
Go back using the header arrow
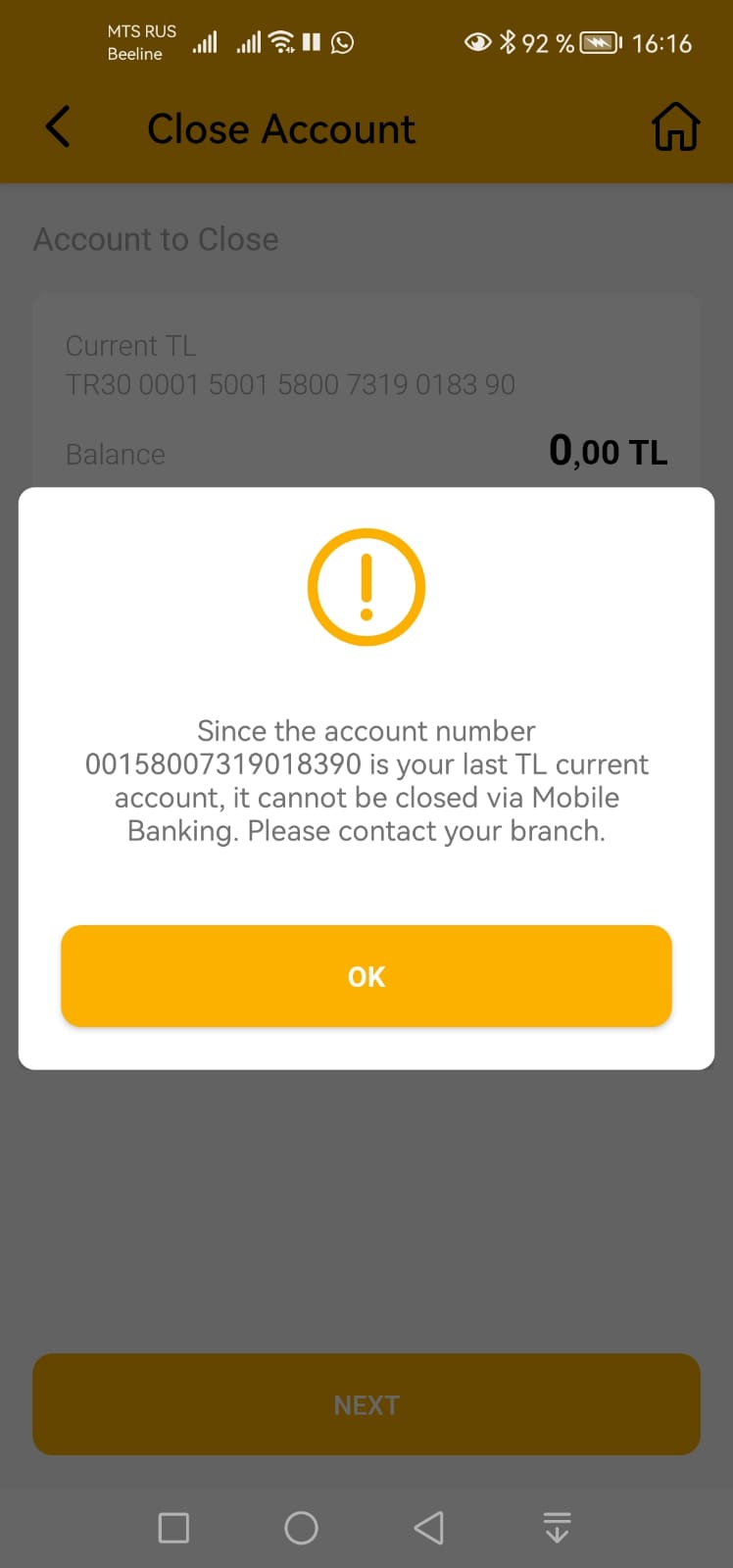[58, 127]
